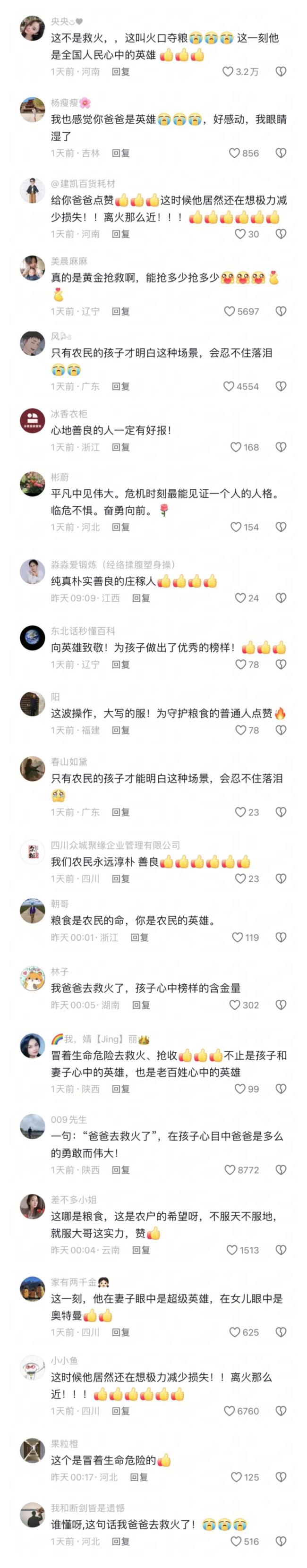Like 风's comment about farmers' children
The height and width of the screenshot is (1568, 307).
point(229,386)
